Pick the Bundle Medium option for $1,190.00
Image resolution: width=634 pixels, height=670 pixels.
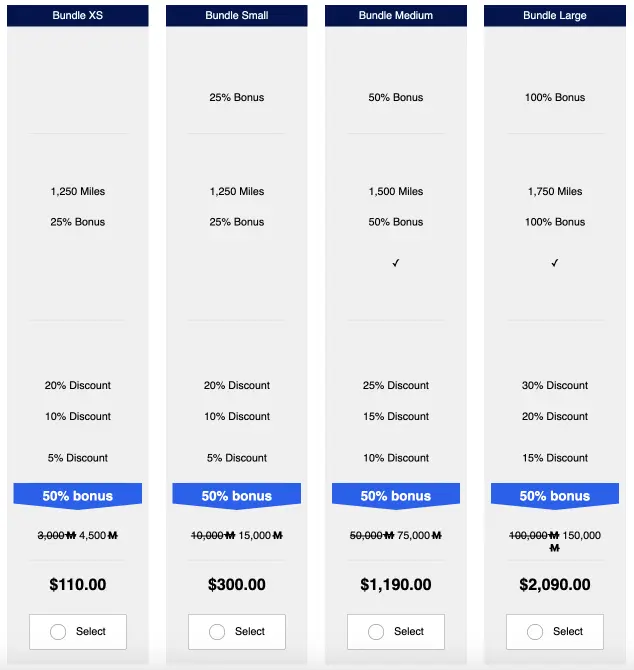click(396, 631)
